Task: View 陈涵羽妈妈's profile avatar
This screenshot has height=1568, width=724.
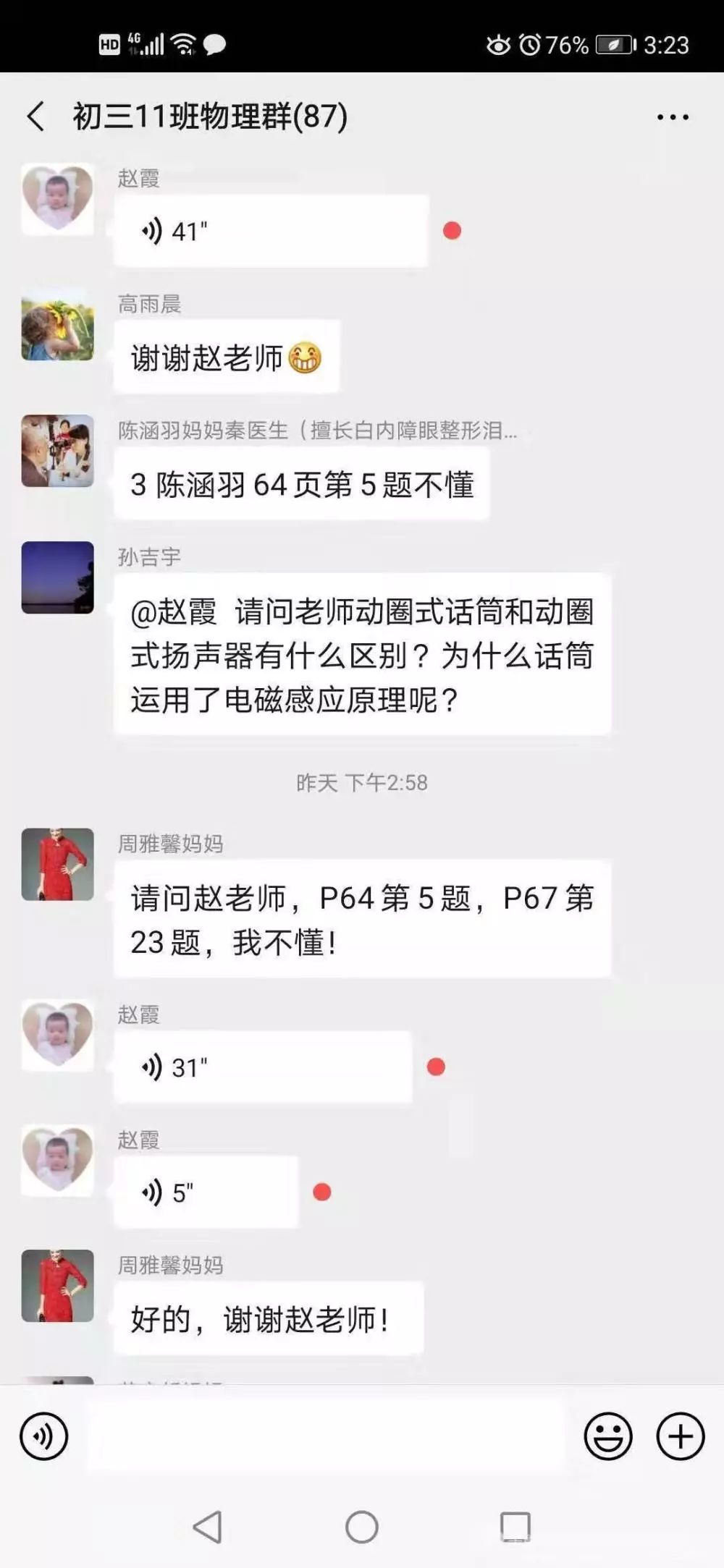Action: click(x=58, y=451)
